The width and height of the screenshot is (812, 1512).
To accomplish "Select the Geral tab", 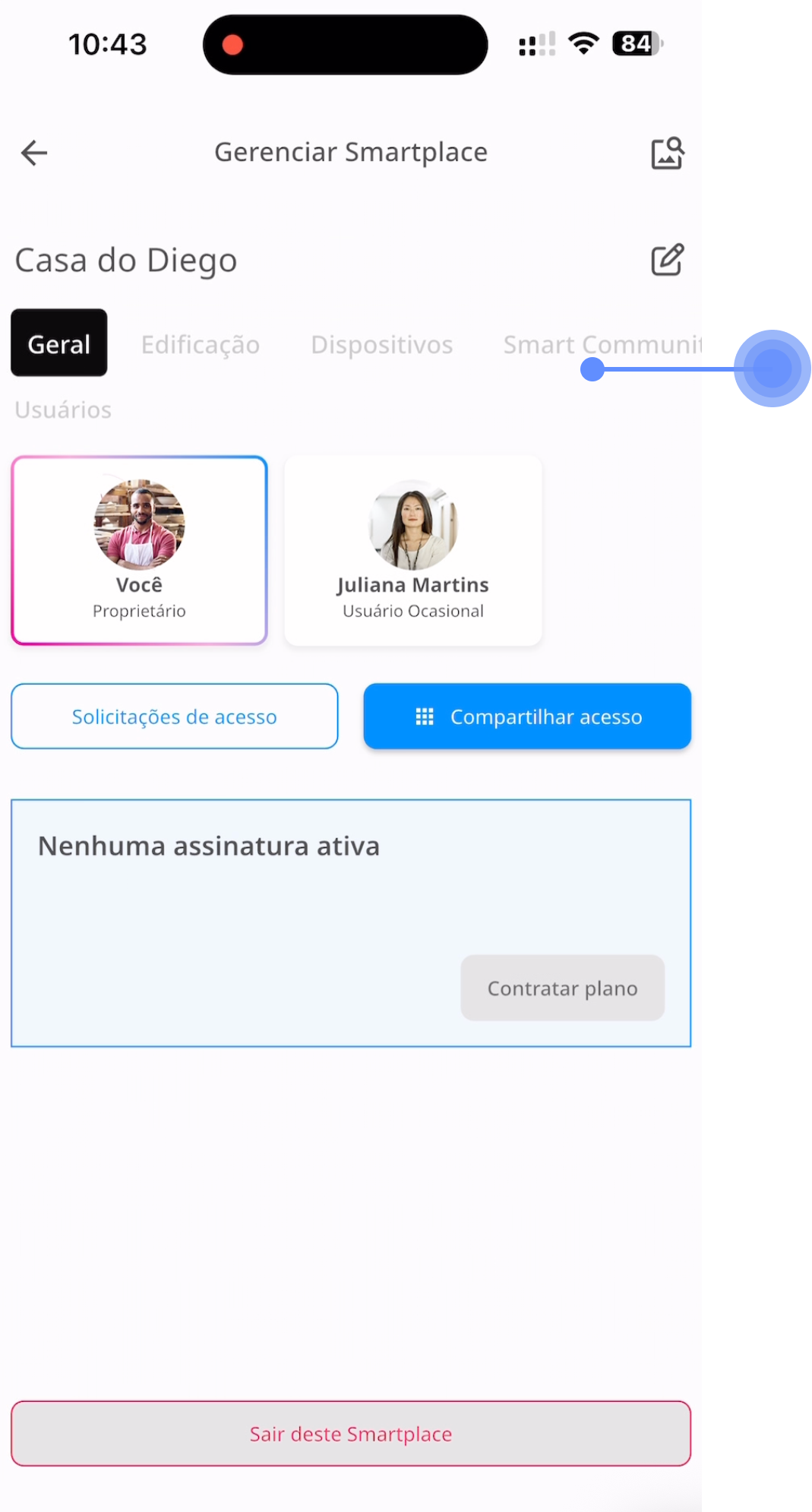I will point(59,343).
